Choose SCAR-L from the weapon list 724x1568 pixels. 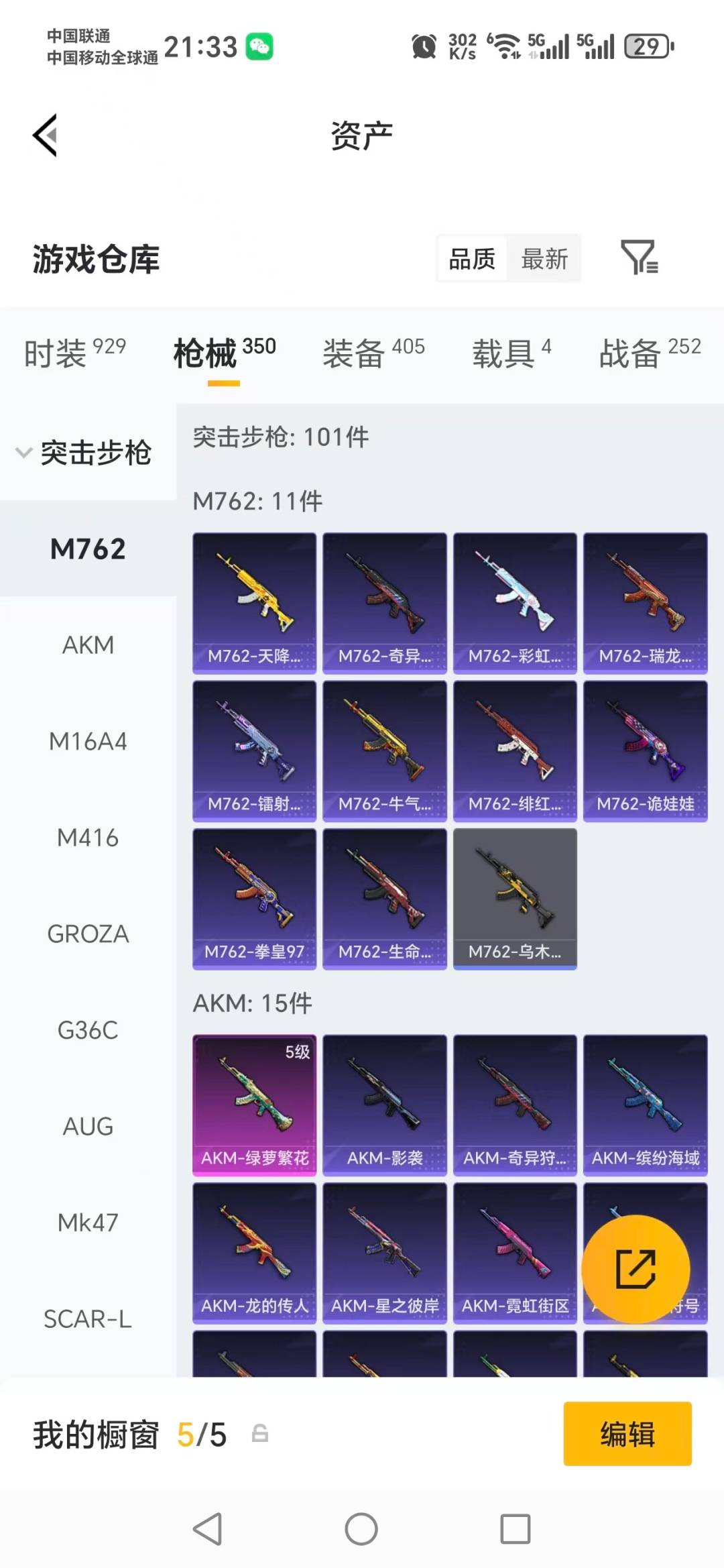coord(88,1319)
